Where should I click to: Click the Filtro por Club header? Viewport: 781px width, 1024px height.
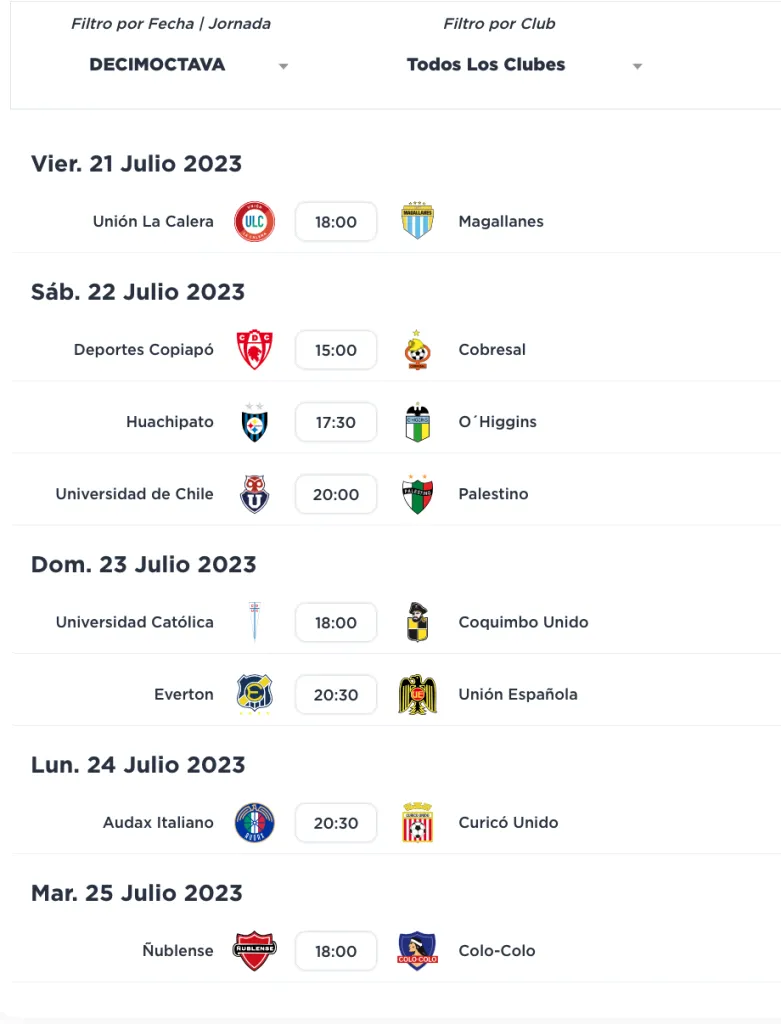coord(486,23)
